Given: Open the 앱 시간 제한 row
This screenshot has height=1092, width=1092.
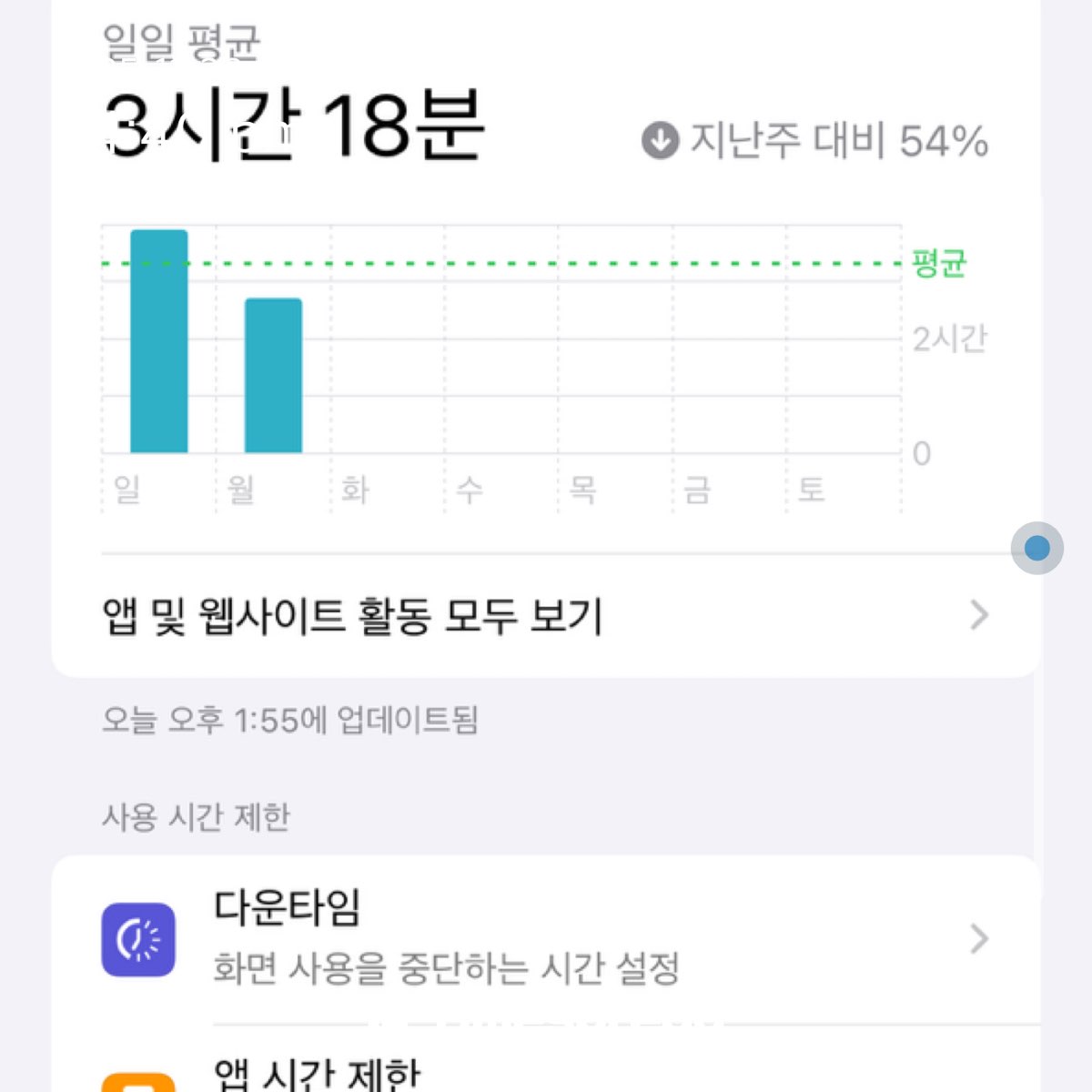Looking at the screenshot, I should tap(542, 1074).
